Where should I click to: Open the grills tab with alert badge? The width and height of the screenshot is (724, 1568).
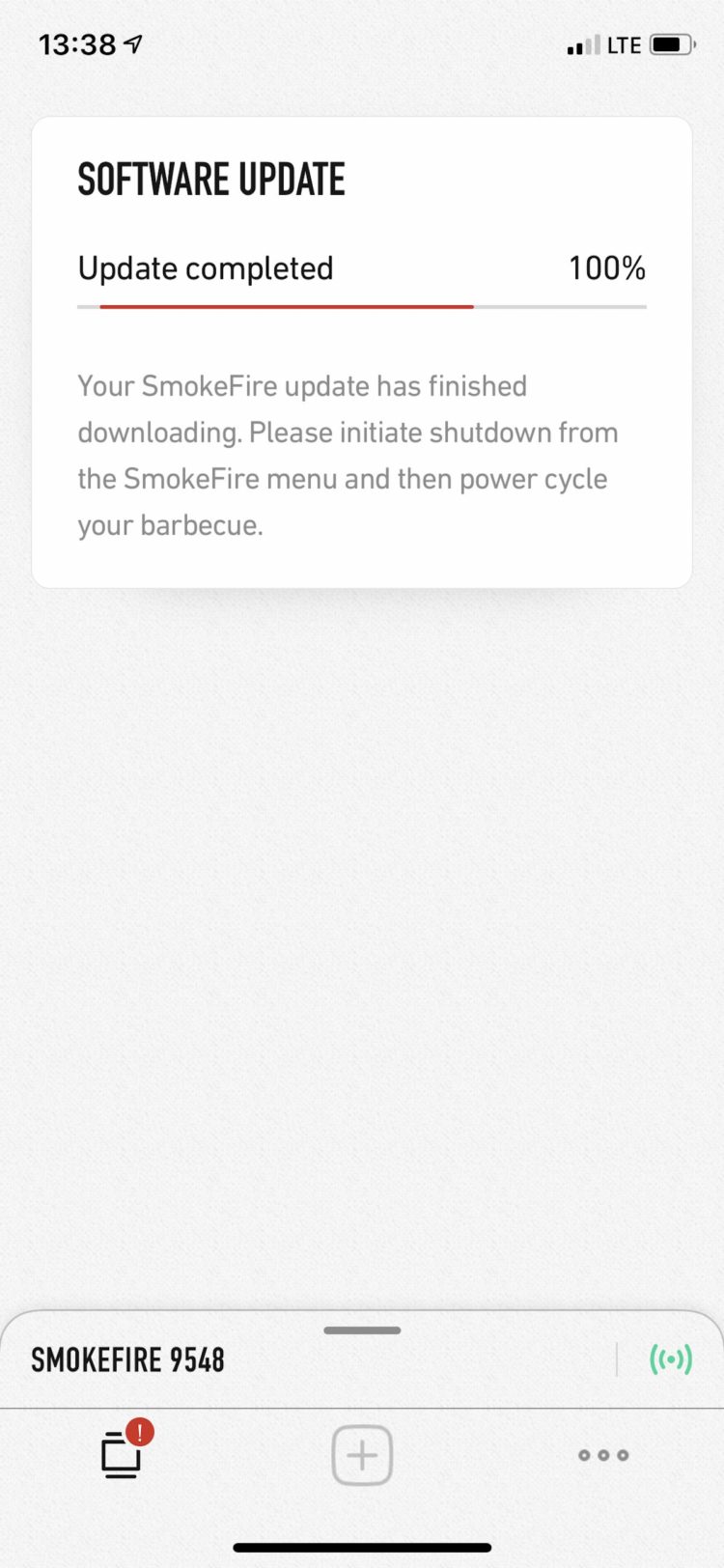[x=123, y=1454]
